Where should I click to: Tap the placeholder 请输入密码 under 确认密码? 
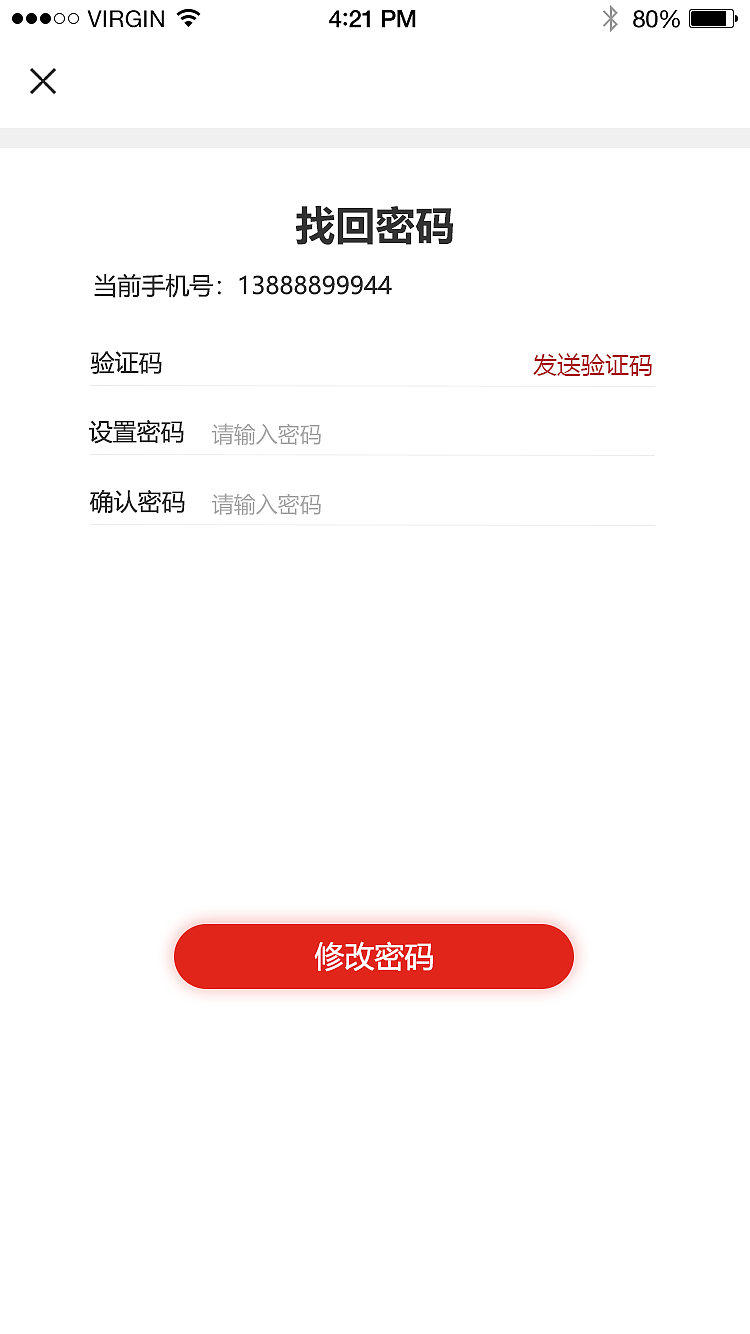(x=265, y=504)
